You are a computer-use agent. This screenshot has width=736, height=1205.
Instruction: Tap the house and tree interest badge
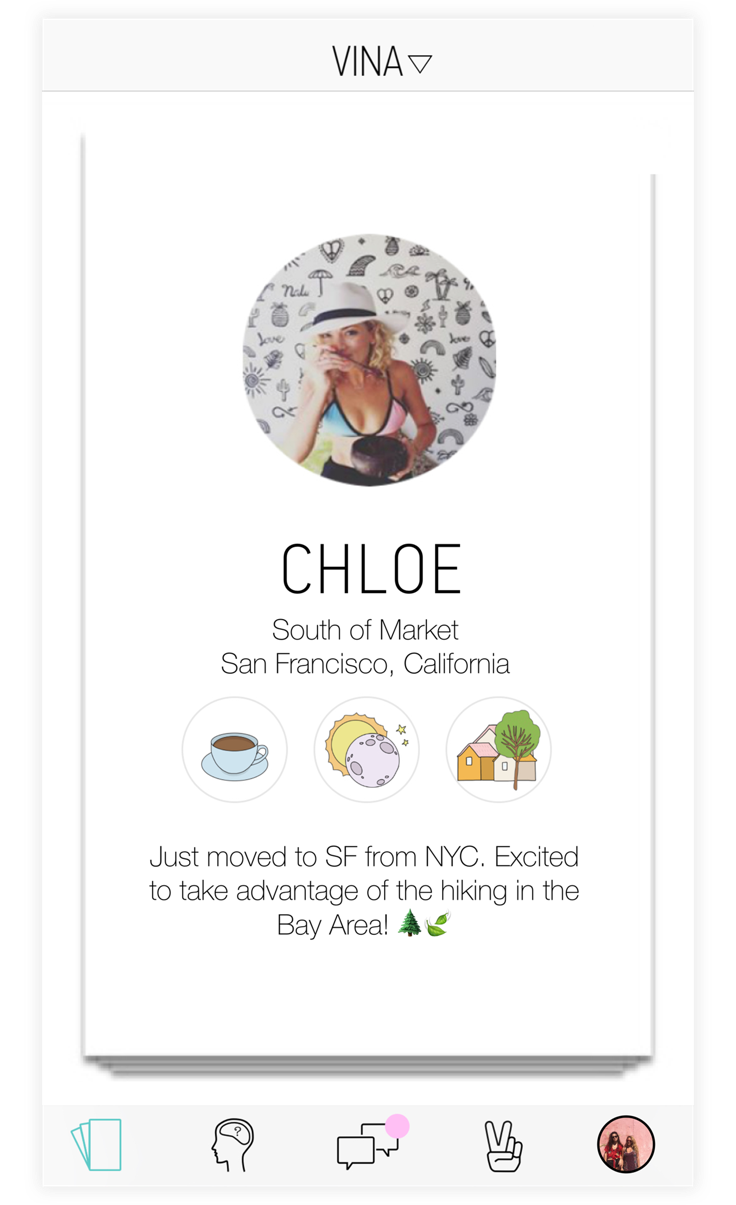[x=498, y=750]
